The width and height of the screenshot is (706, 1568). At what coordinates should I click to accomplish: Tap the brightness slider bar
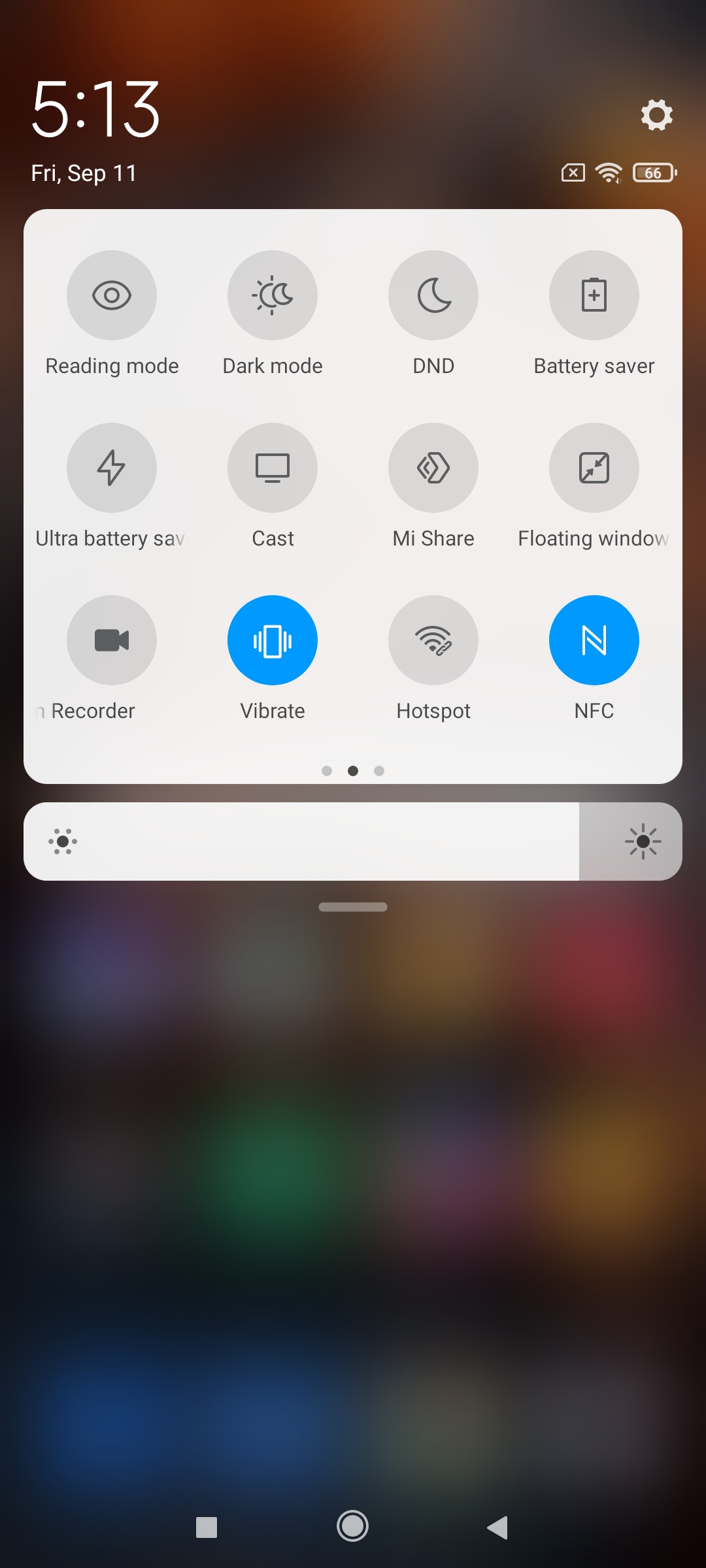(314, 841)
